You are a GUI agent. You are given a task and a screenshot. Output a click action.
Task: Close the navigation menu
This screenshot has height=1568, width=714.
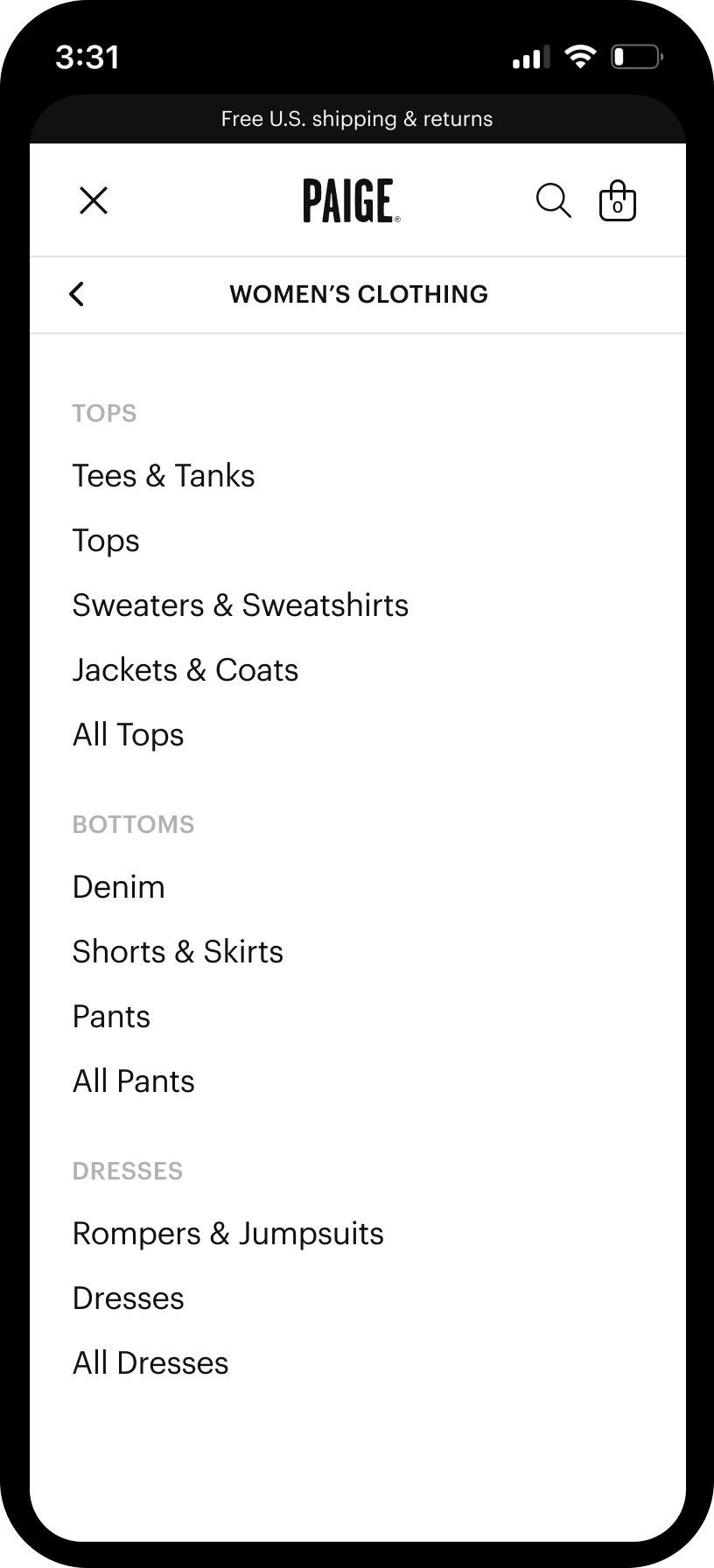[x=94, y=200]
